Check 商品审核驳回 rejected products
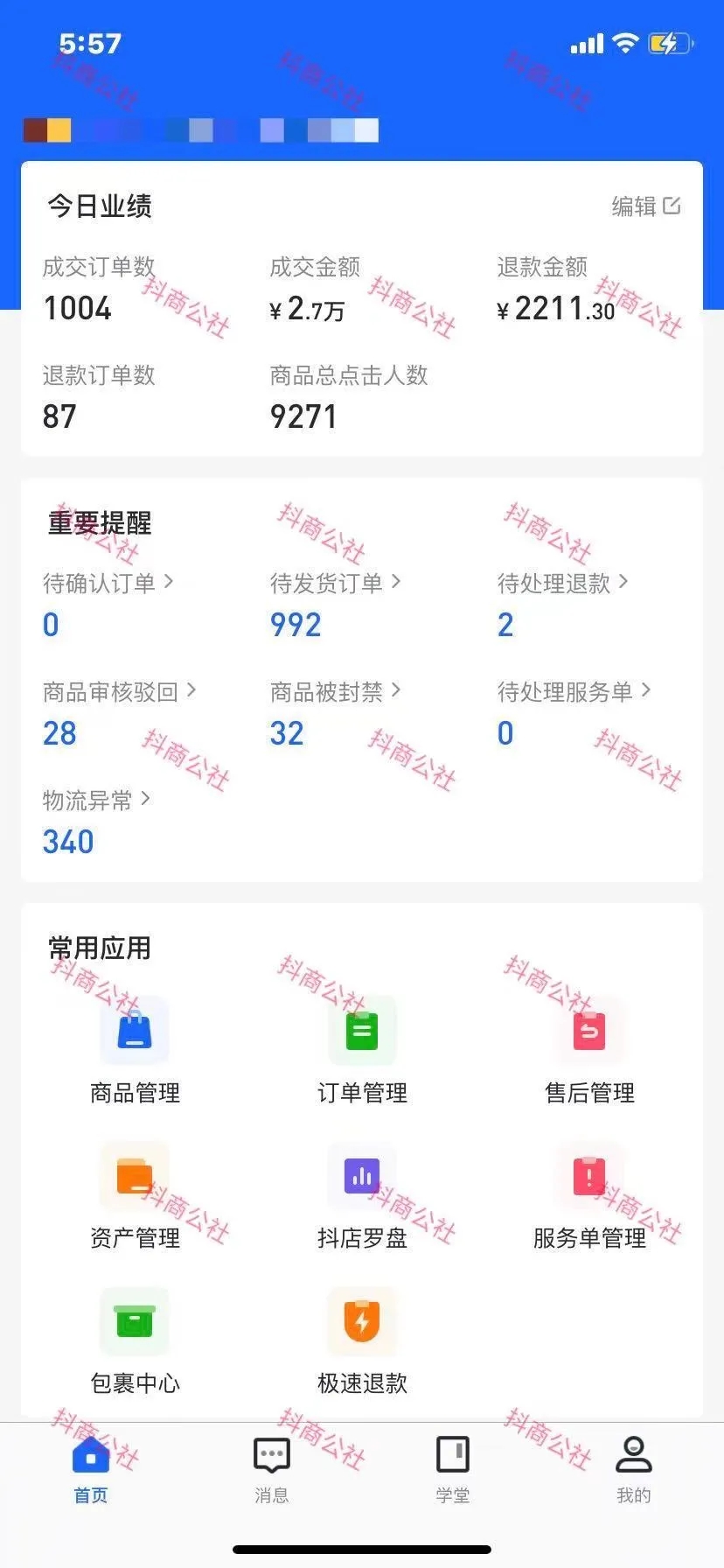The height and width of the screenshot is (1568, 724). click(x=119, y=691)
